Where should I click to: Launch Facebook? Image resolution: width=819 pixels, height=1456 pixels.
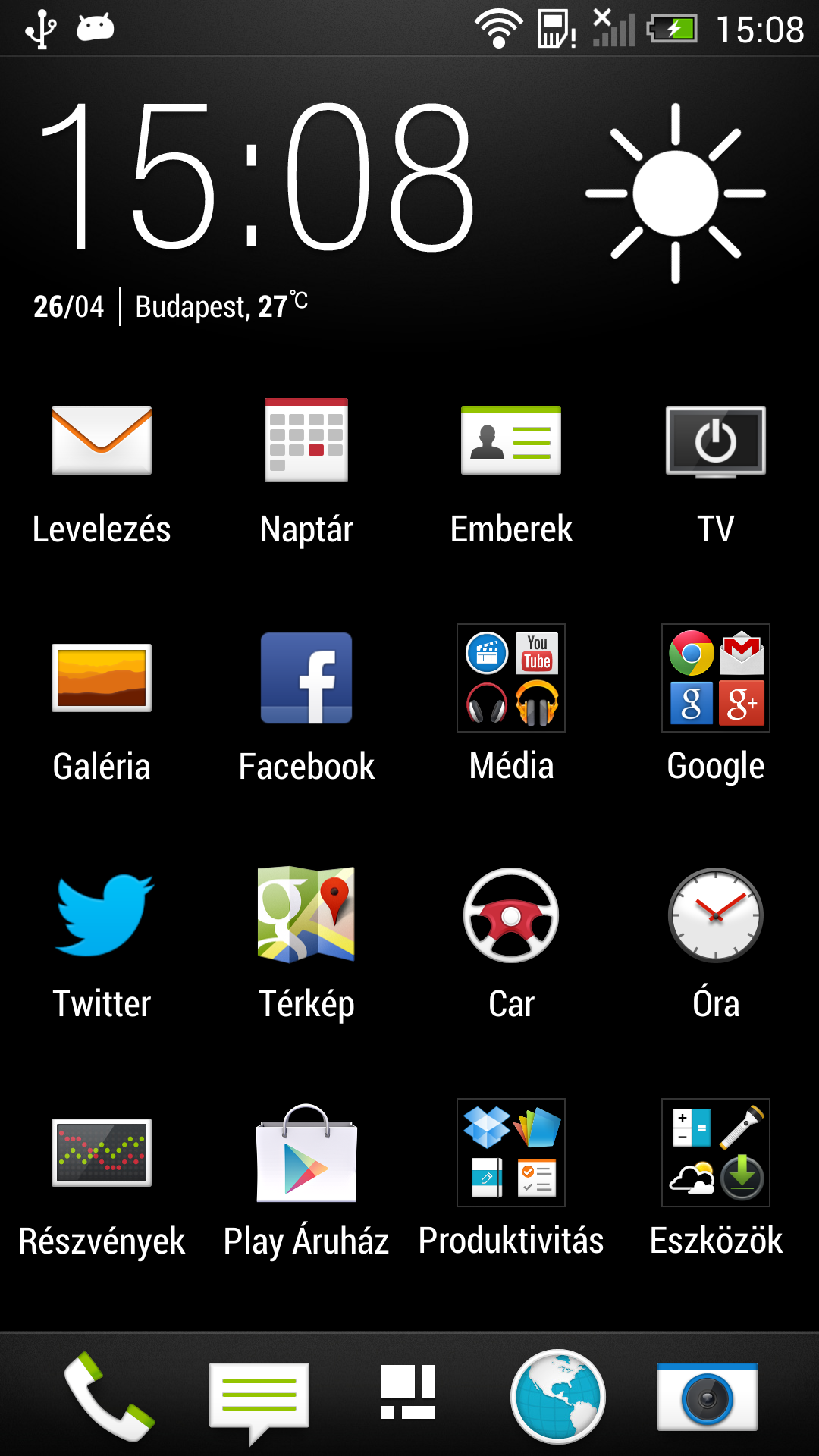click(x=306, y=678)
